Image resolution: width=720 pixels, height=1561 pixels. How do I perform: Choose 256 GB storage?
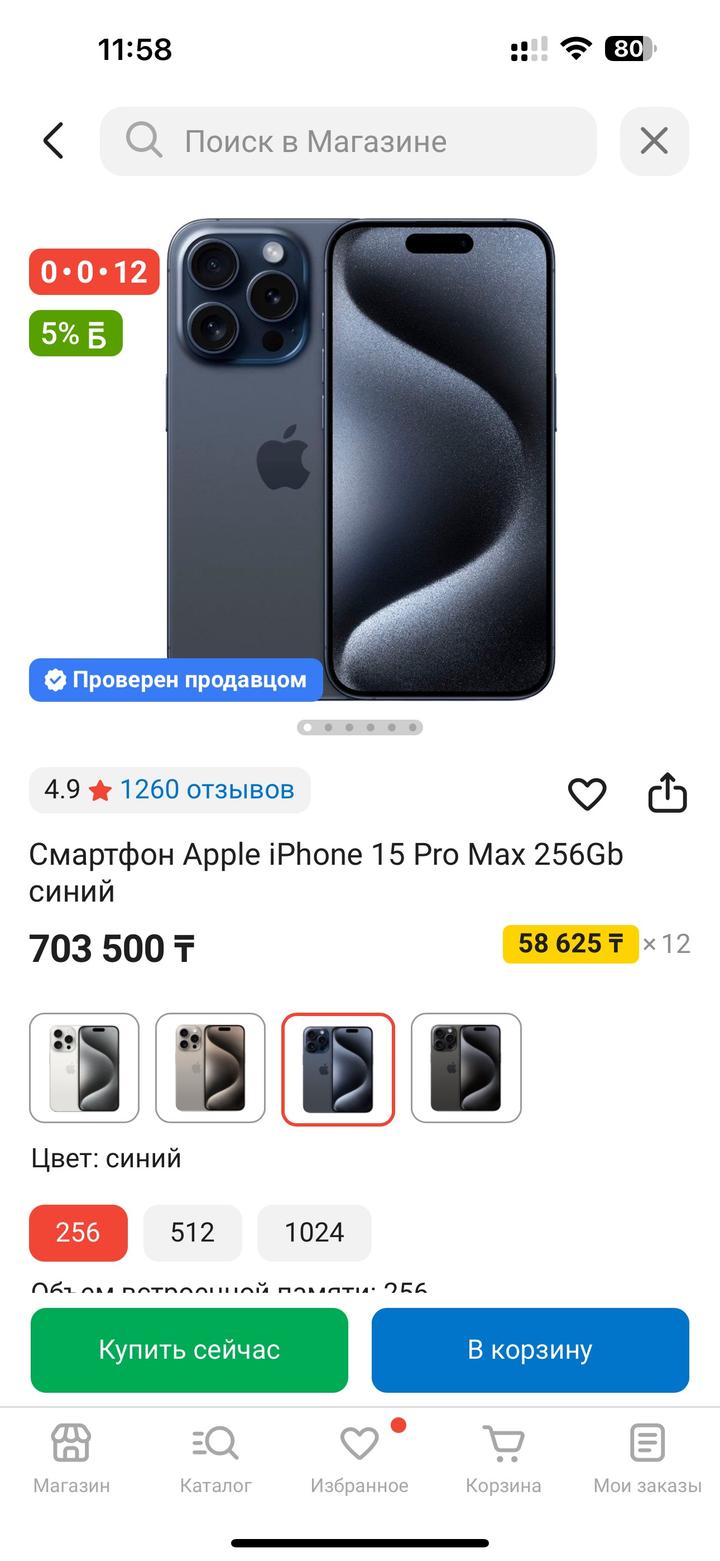[x=78, y=1232]
